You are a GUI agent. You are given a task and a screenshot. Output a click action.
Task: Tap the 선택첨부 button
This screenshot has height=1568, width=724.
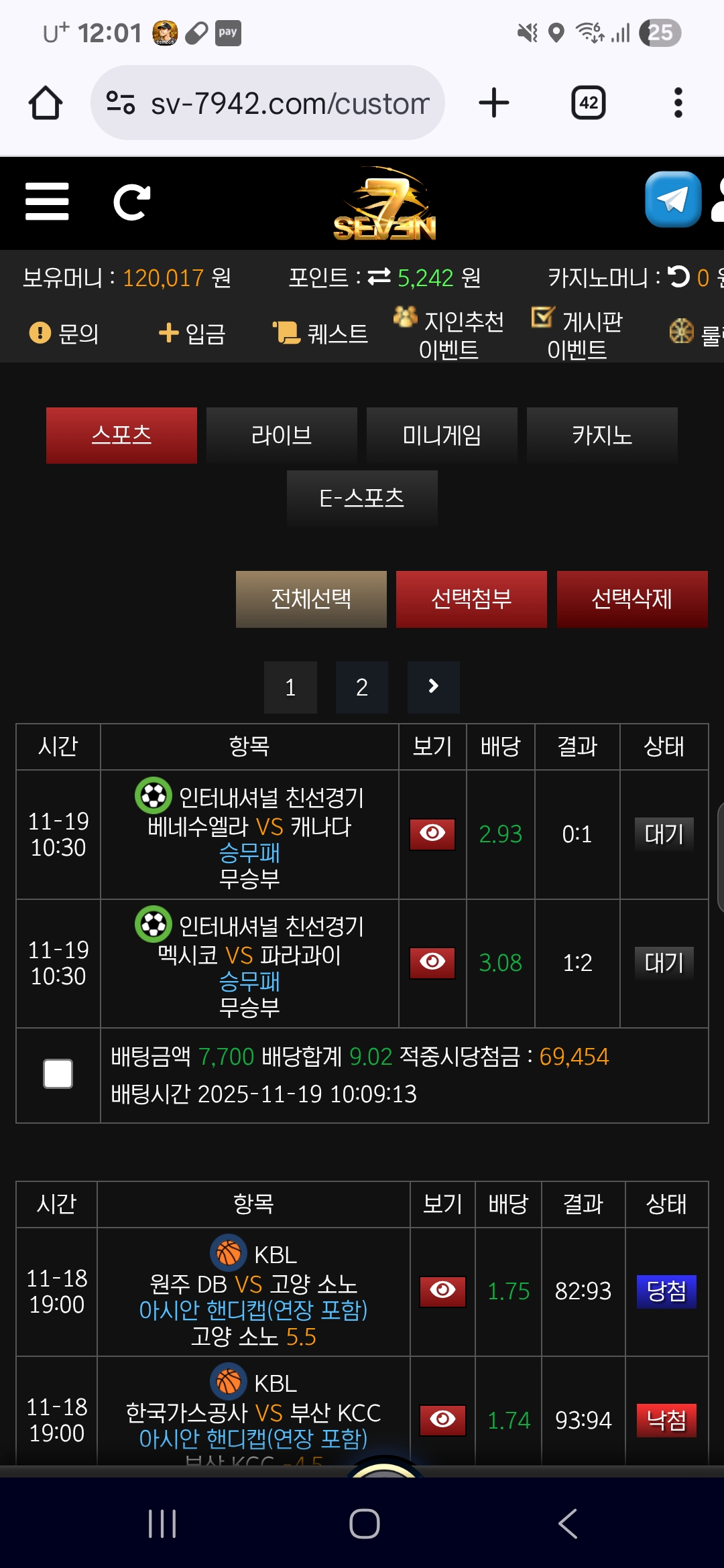tap(471, 599)
